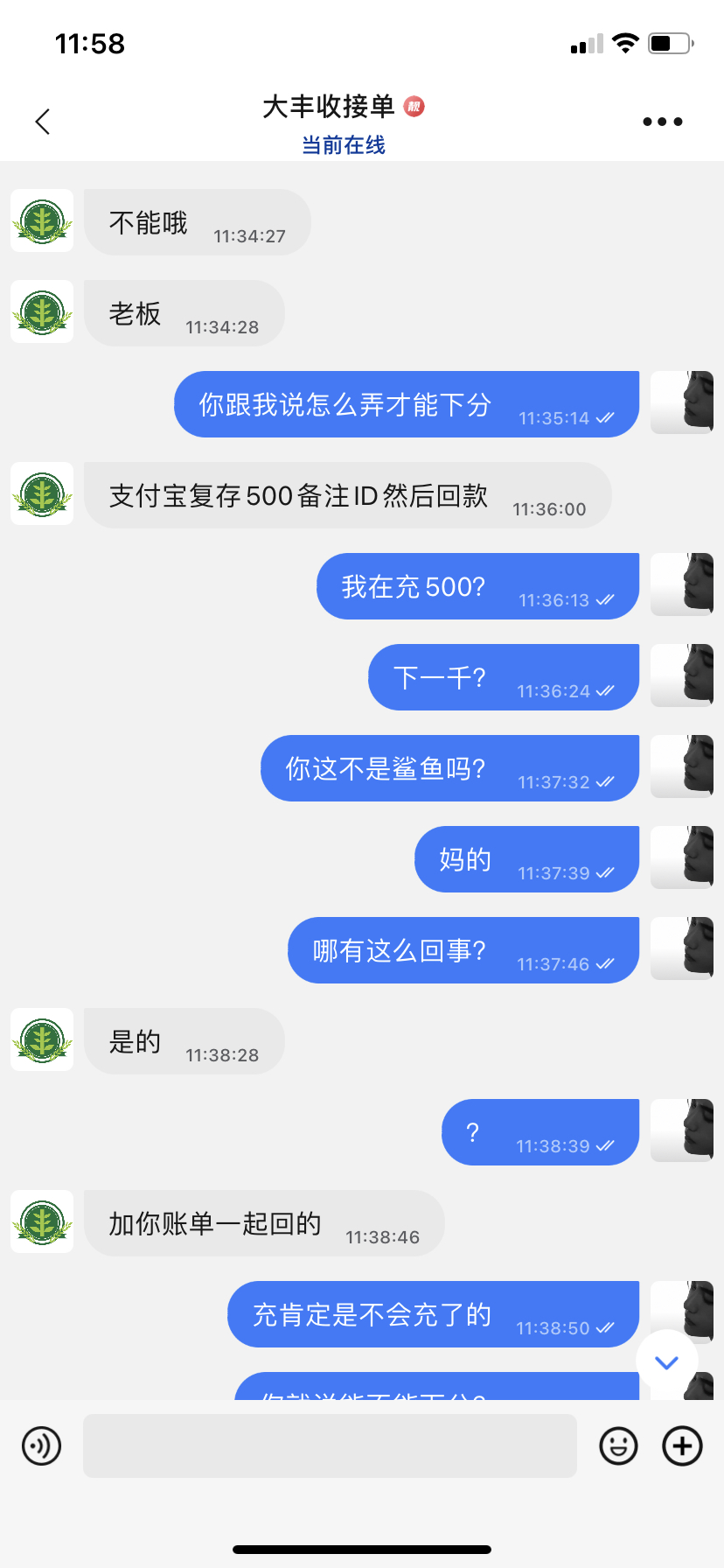Focus the message input field

(330, 1445)
